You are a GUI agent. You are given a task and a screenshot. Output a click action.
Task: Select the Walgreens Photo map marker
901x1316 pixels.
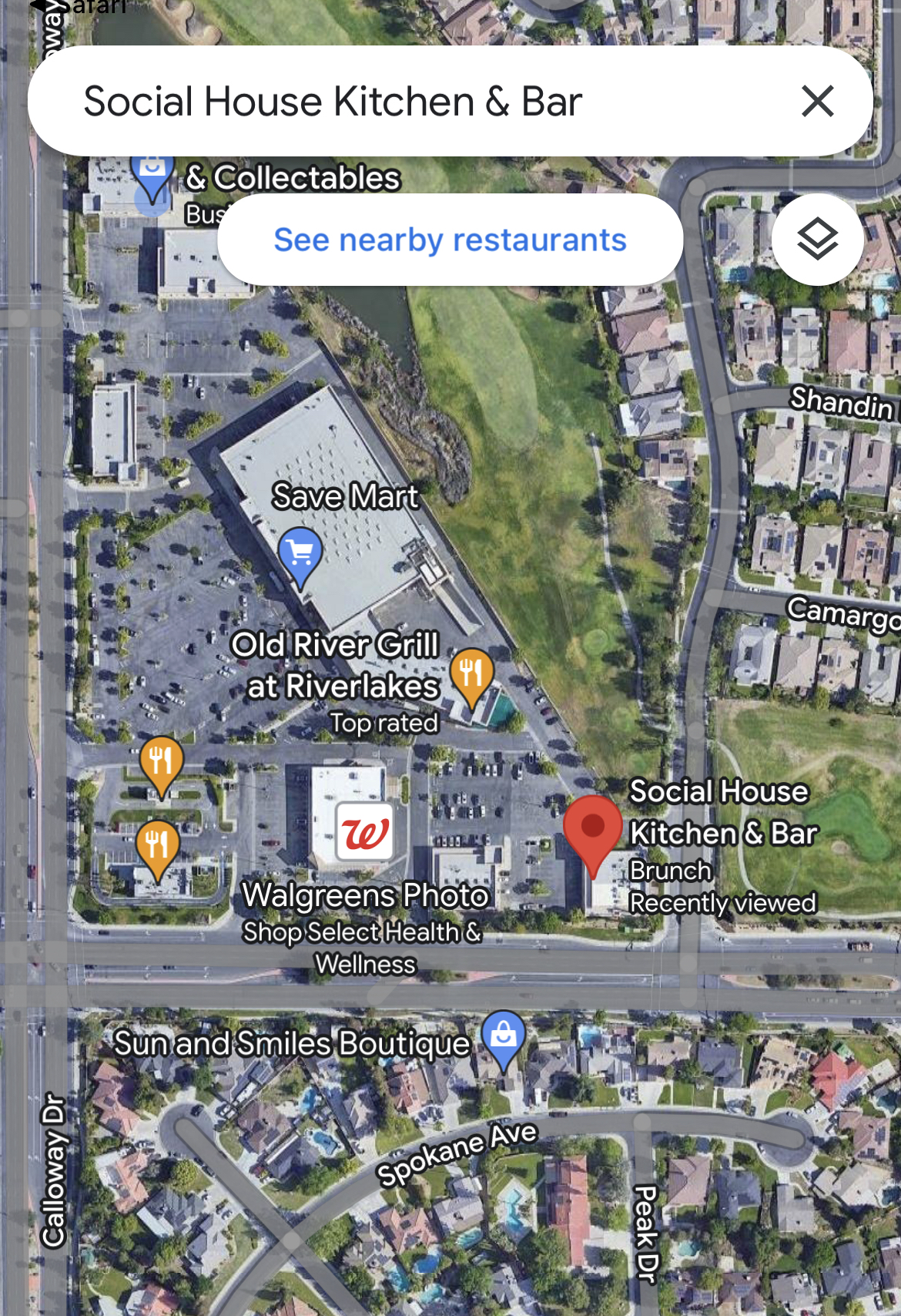click(x=365, y=832)
